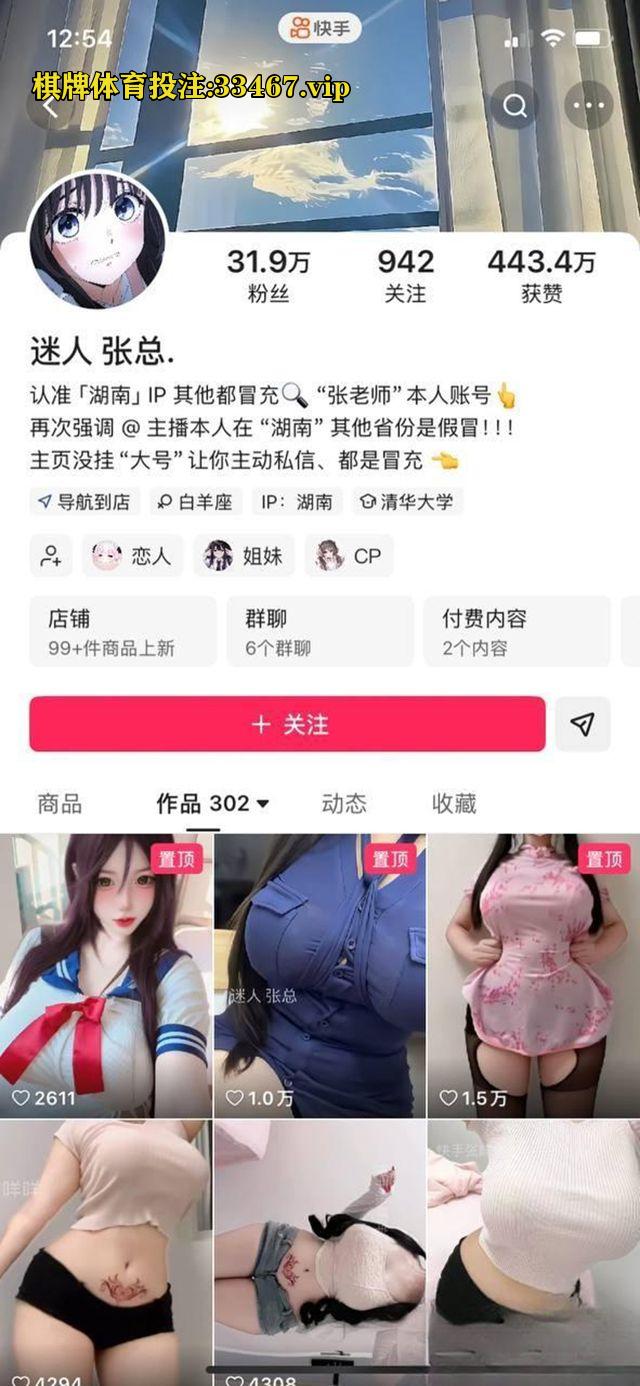Open the 群聊 group chats card
The image size is (640, 1386).
pyautogui.click(x=320, y=631)
